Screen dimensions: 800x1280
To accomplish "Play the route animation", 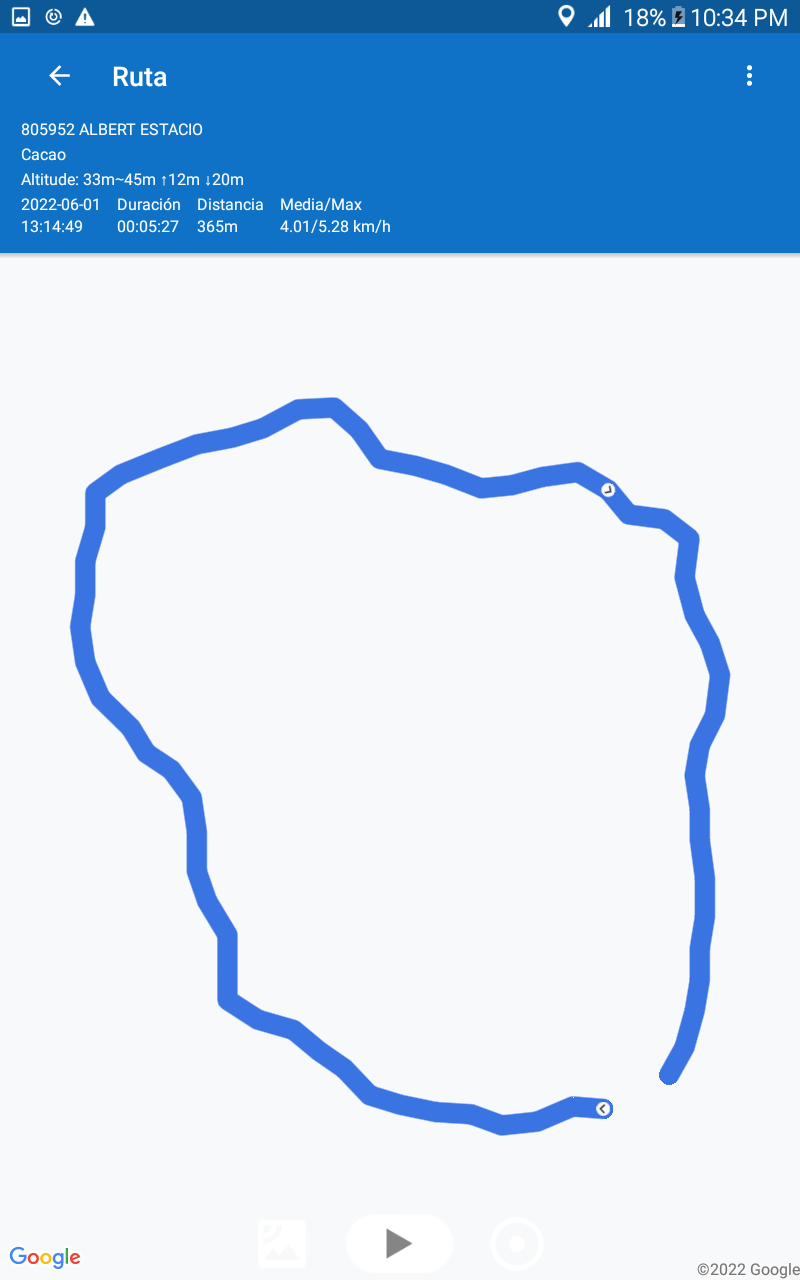I will click(x=399, y=1243).
